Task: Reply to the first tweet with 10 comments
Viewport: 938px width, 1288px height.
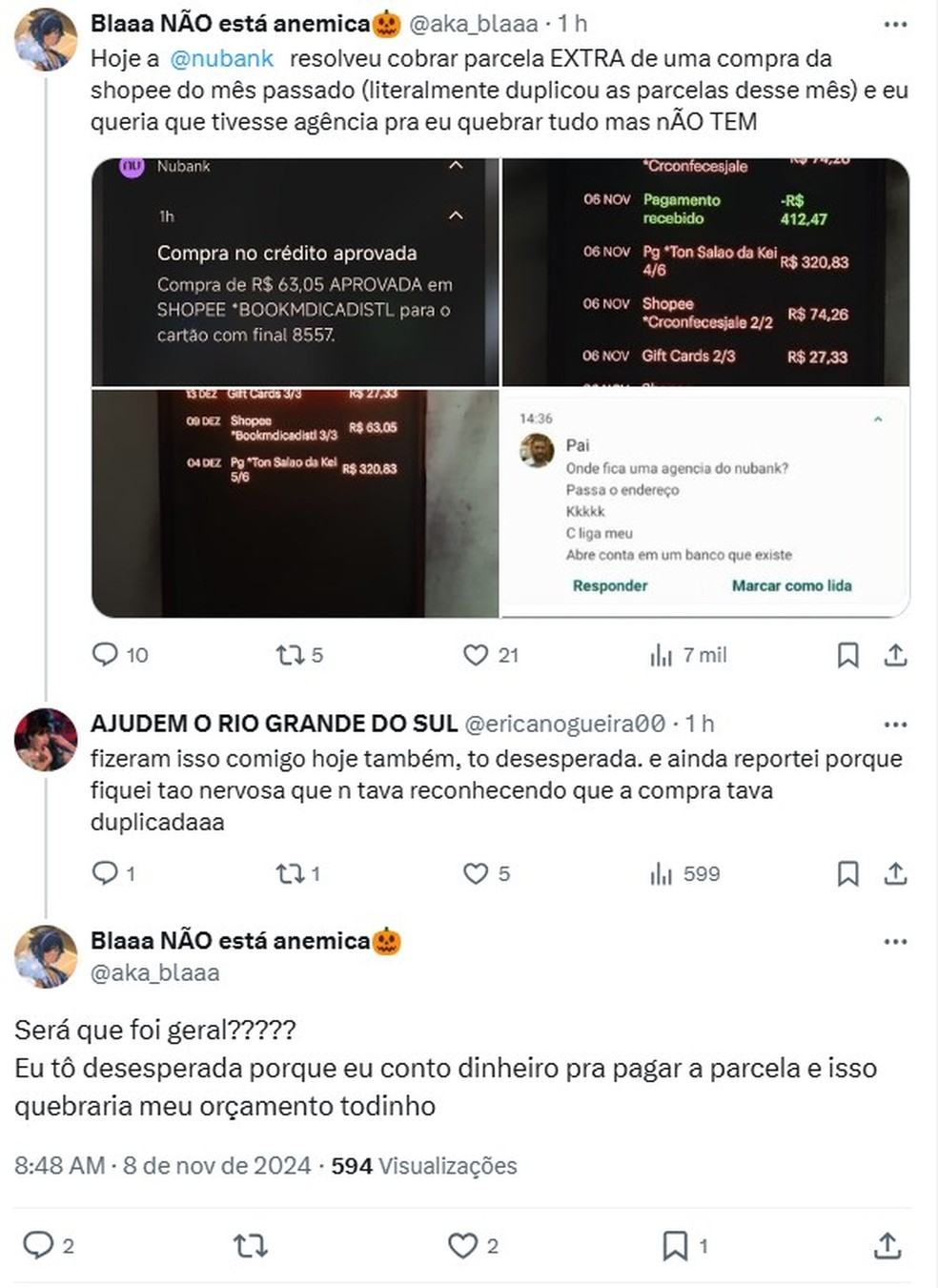Action: [105, 655]
